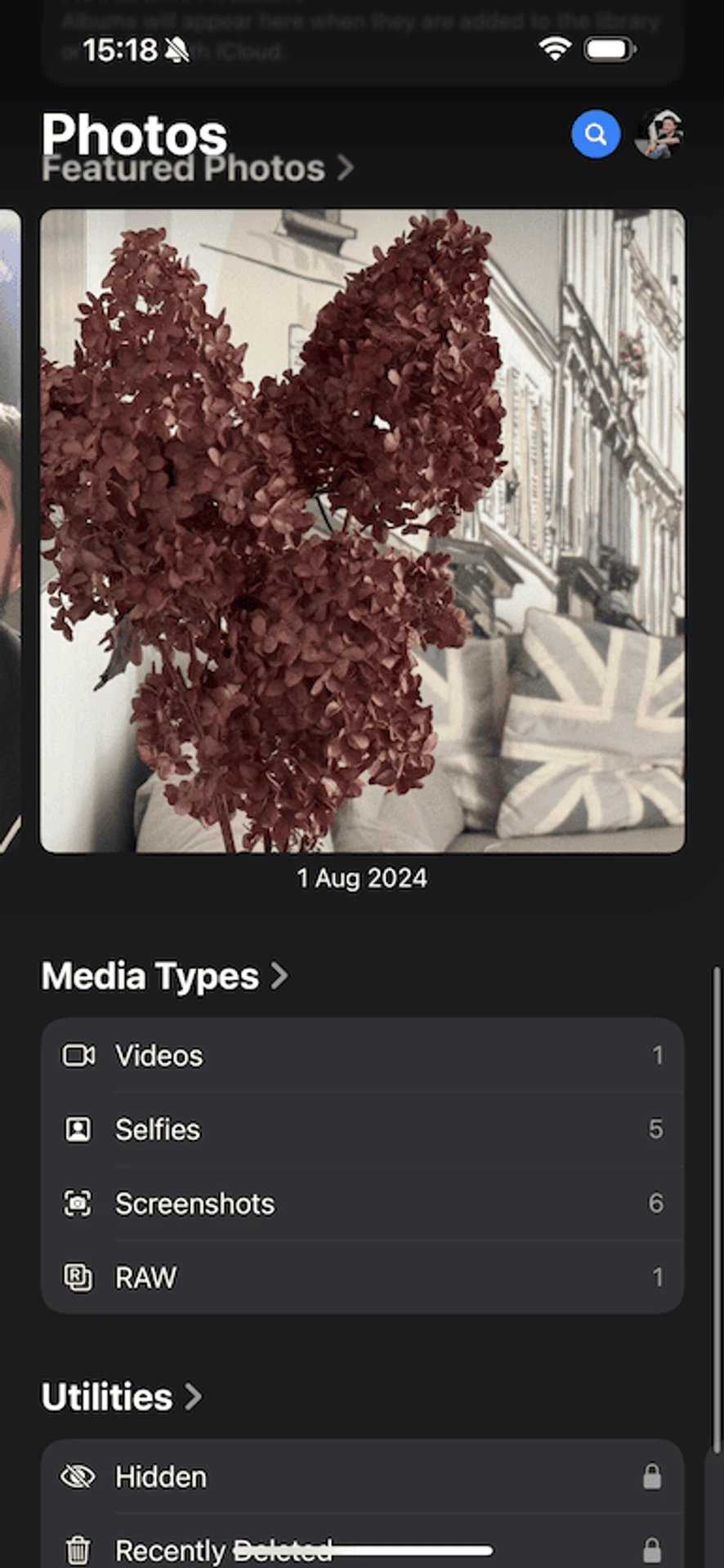Open the account profile picture
Viewport: 724px width, 1568px height.
pos(659,134)
